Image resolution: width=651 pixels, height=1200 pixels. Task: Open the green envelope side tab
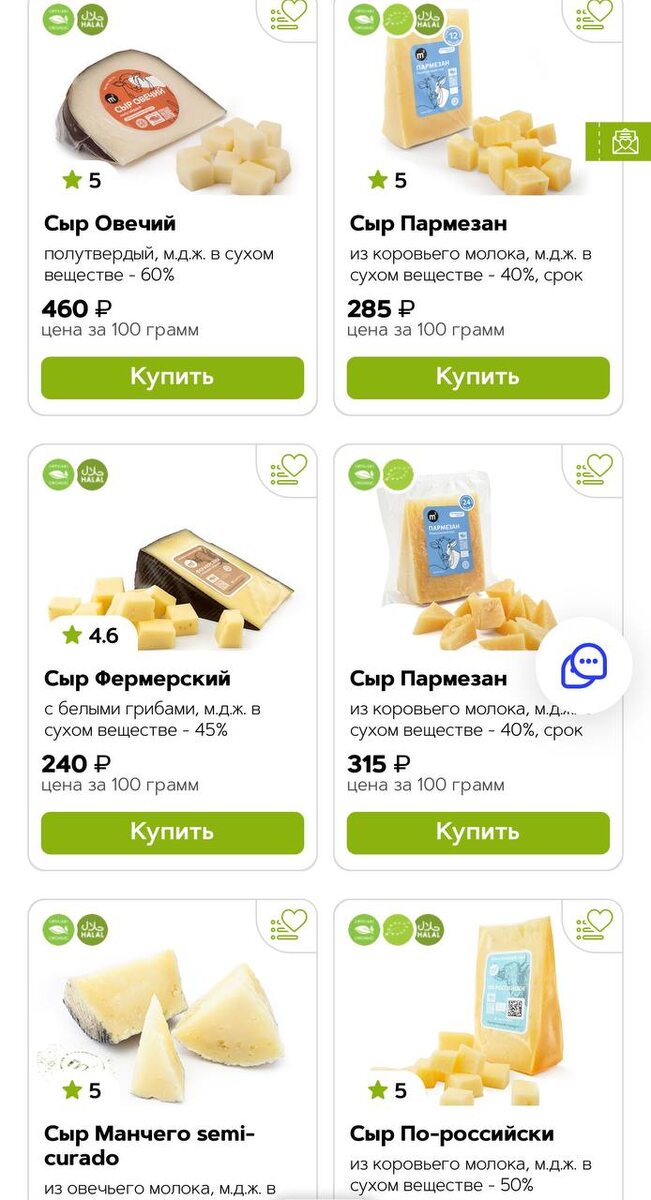622,141
